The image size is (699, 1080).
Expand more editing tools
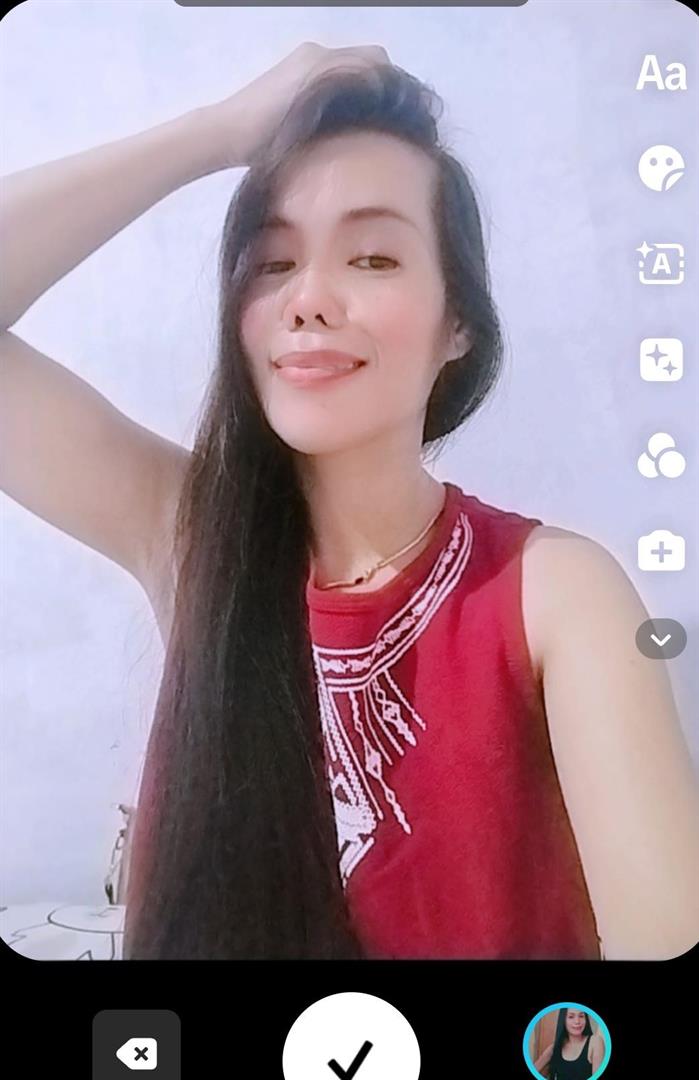[x=661, y=638]
